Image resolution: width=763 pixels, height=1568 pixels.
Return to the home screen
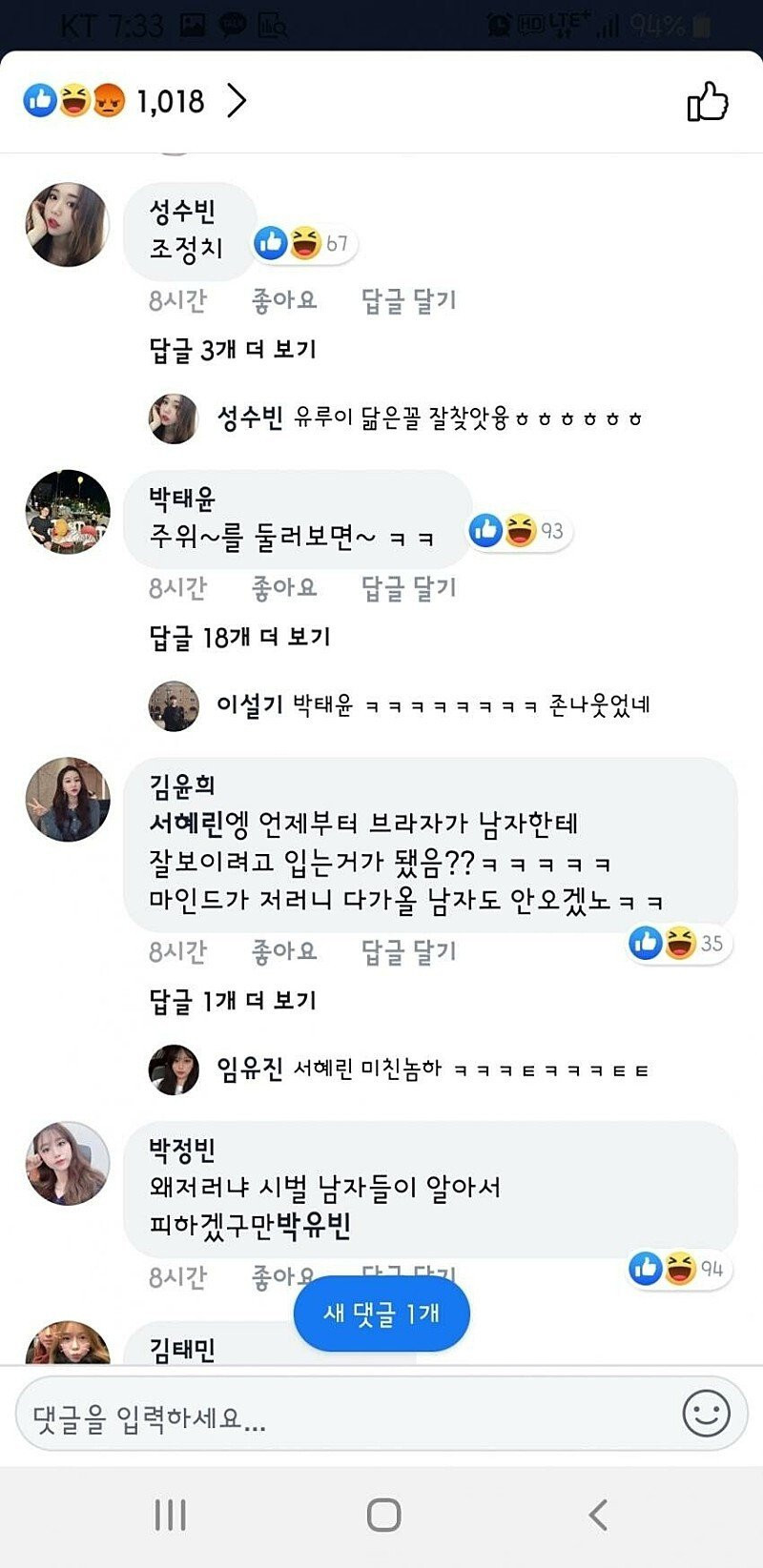point(383,1515)
